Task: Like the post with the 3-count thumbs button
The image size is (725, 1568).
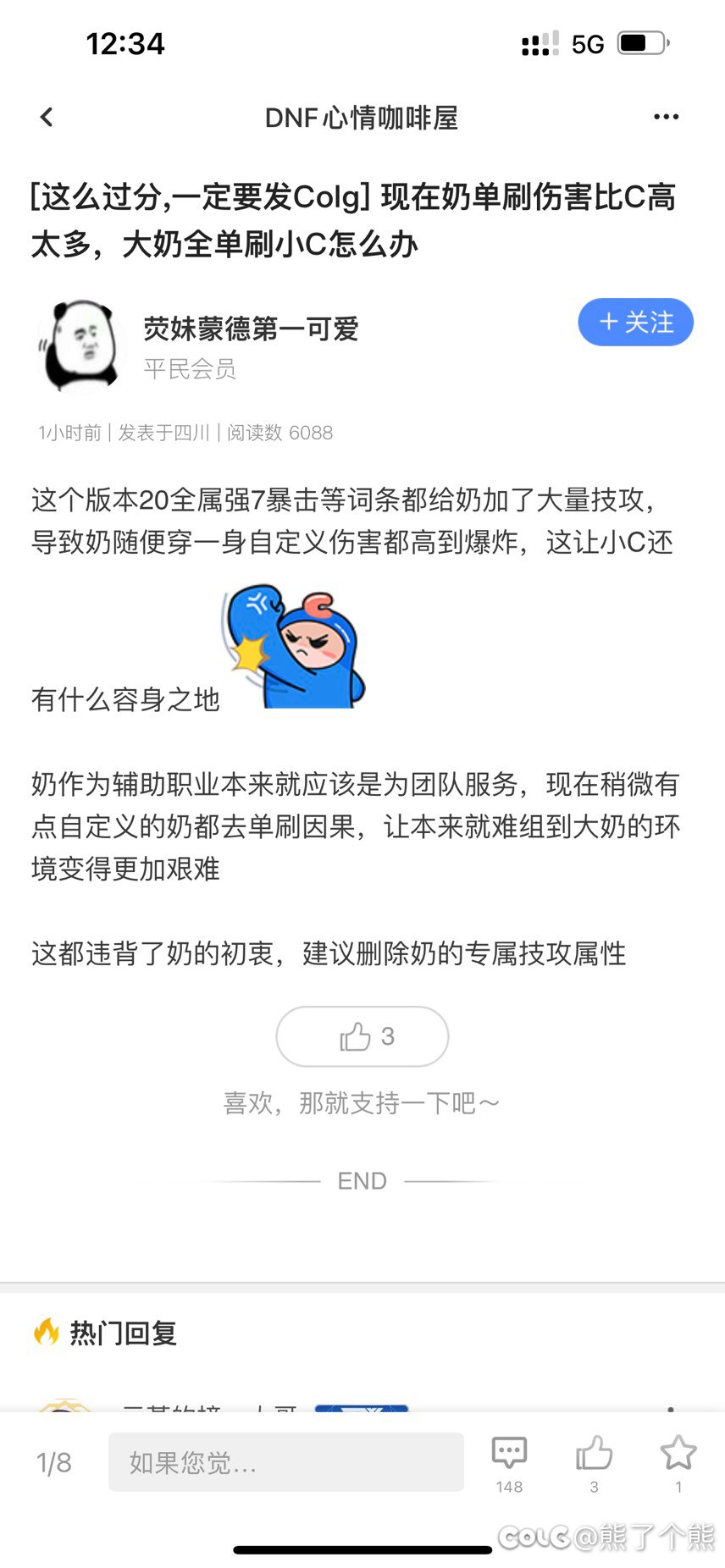Action: coord(362,1036)
